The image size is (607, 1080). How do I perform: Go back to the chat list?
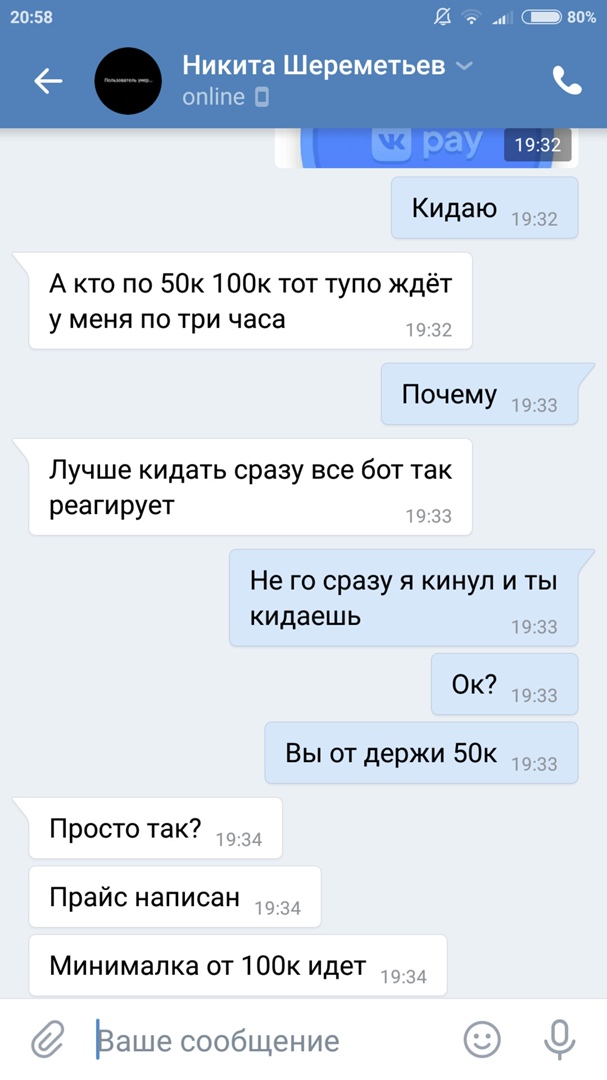pos(48,81)
